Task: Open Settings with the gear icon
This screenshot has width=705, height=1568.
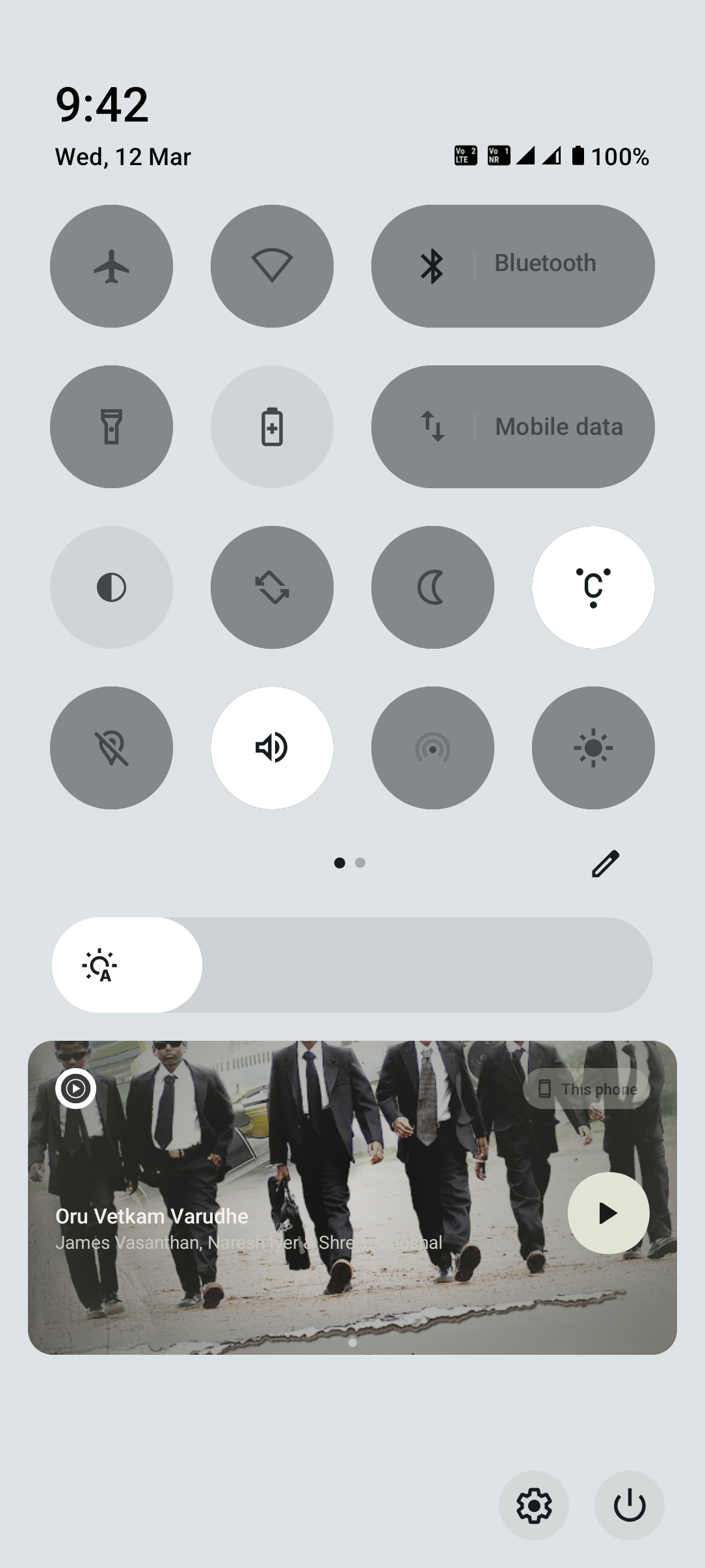Action: click(535, 1506)
